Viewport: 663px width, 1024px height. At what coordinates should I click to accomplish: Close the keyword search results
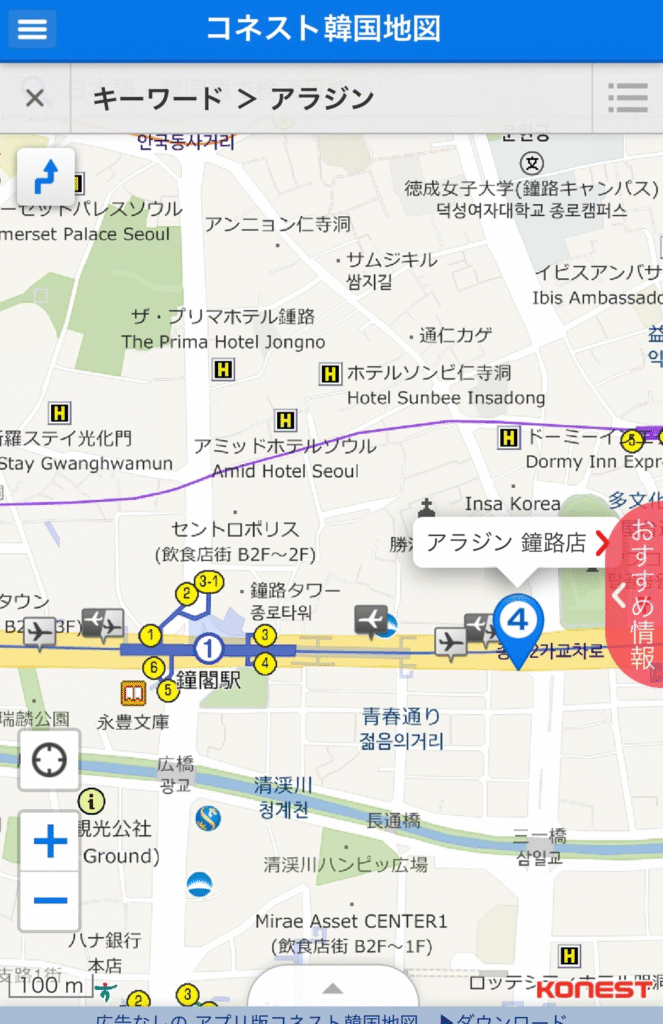pyautogui.click(x=35, y=98)
